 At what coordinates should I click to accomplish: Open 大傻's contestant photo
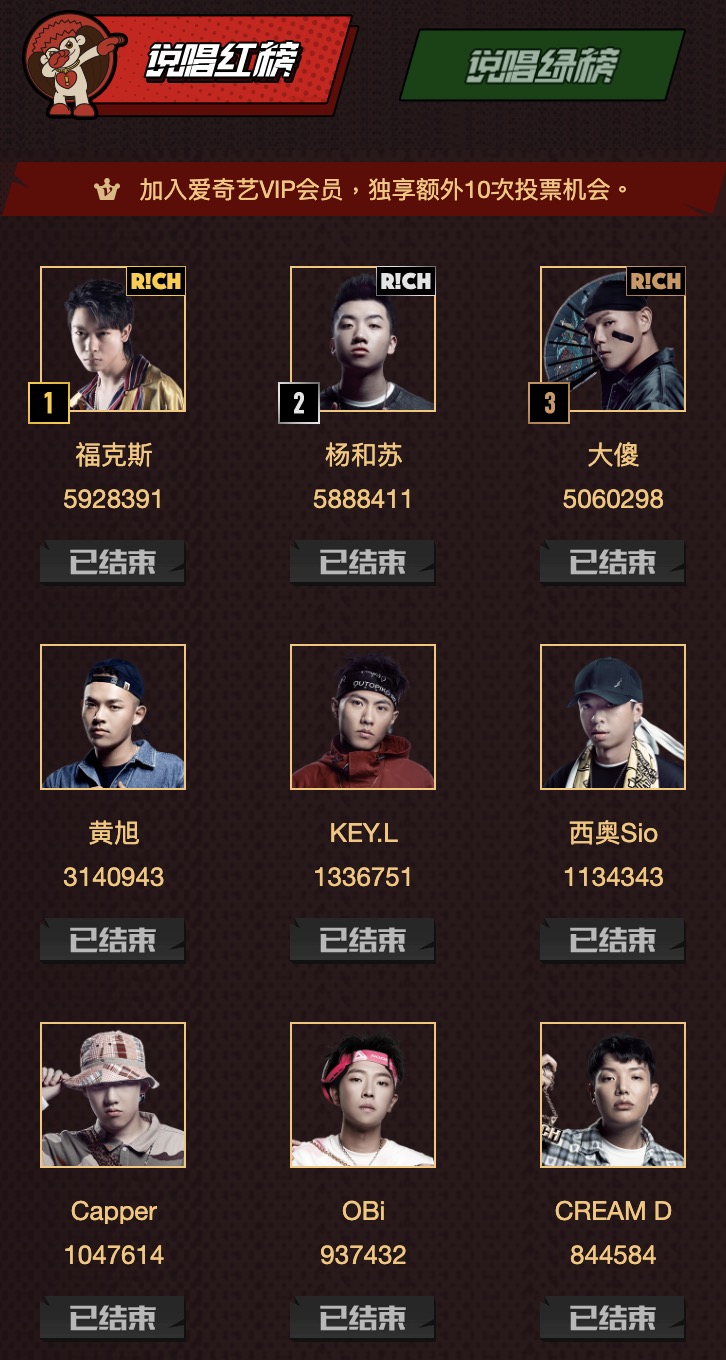(613, 339)
